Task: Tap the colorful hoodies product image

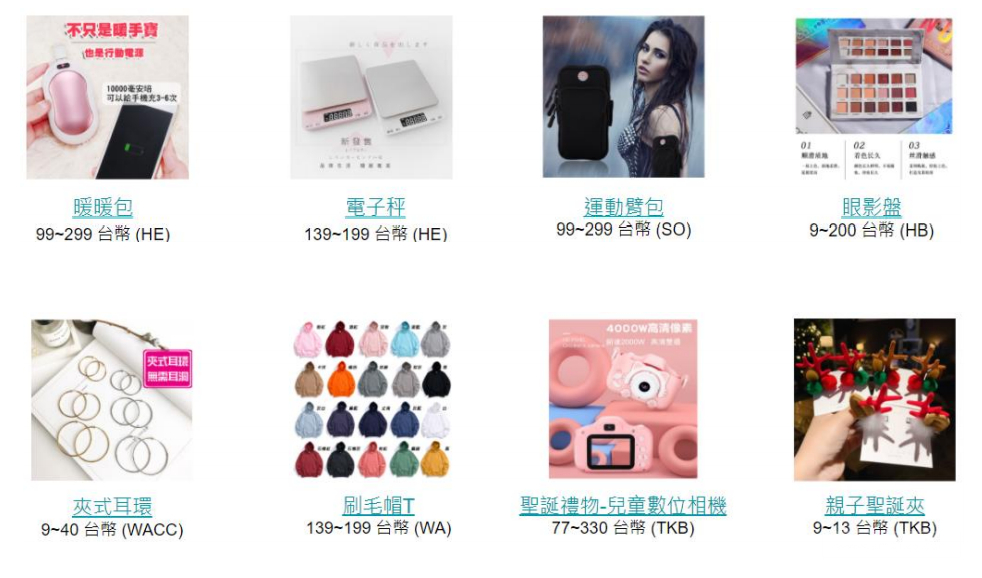Action: point(371,400)
